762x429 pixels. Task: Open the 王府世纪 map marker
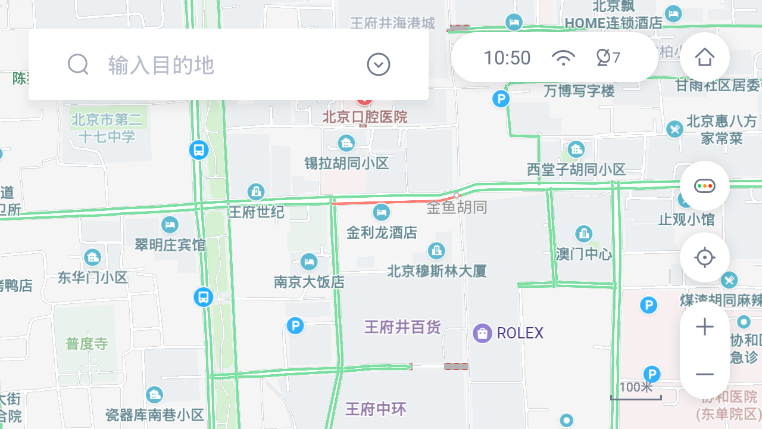(256, 192)
